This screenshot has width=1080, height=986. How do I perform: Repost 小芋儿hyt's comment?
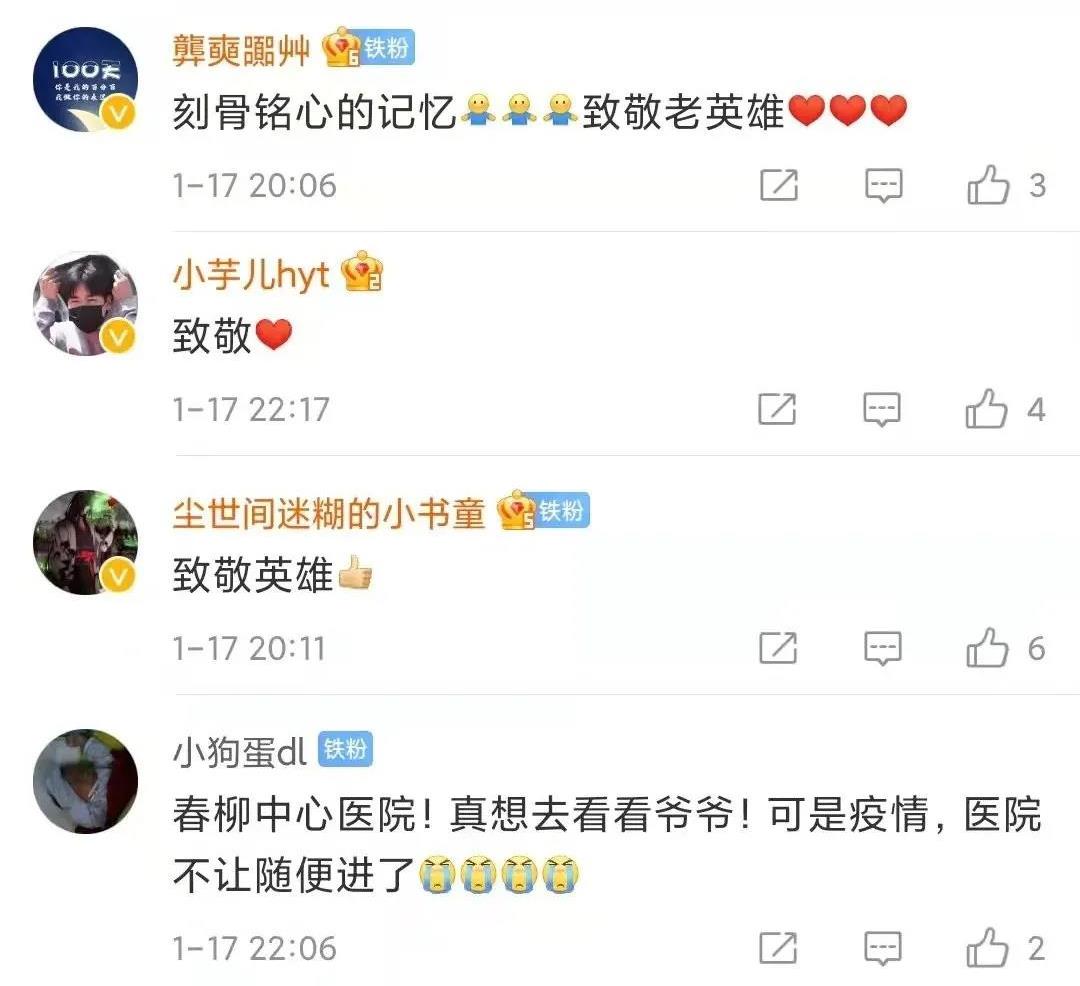[x=778, y=409]
